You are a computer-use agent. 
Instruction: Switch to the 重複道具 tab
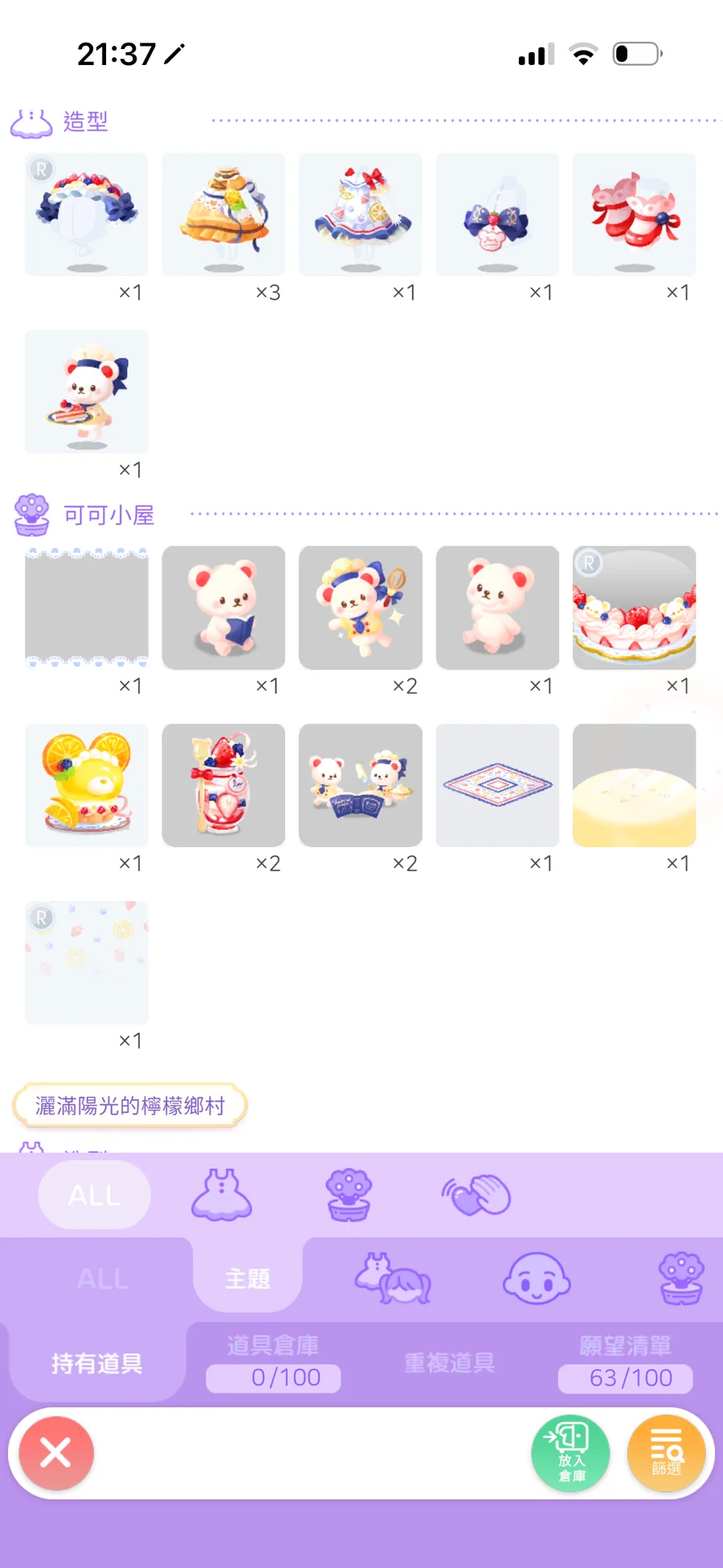(449, 1362)
